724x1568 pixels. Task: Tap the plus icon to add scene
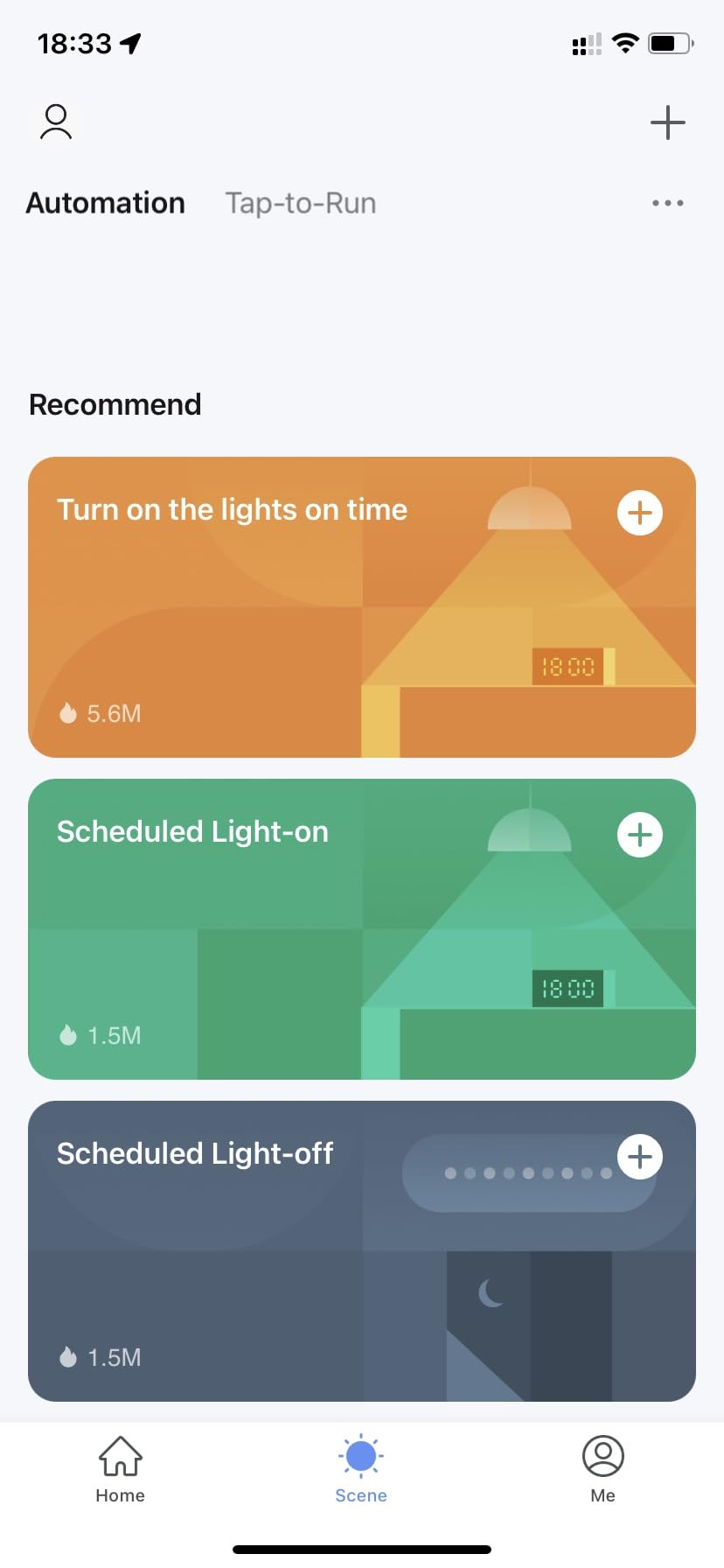pos(667,122)
